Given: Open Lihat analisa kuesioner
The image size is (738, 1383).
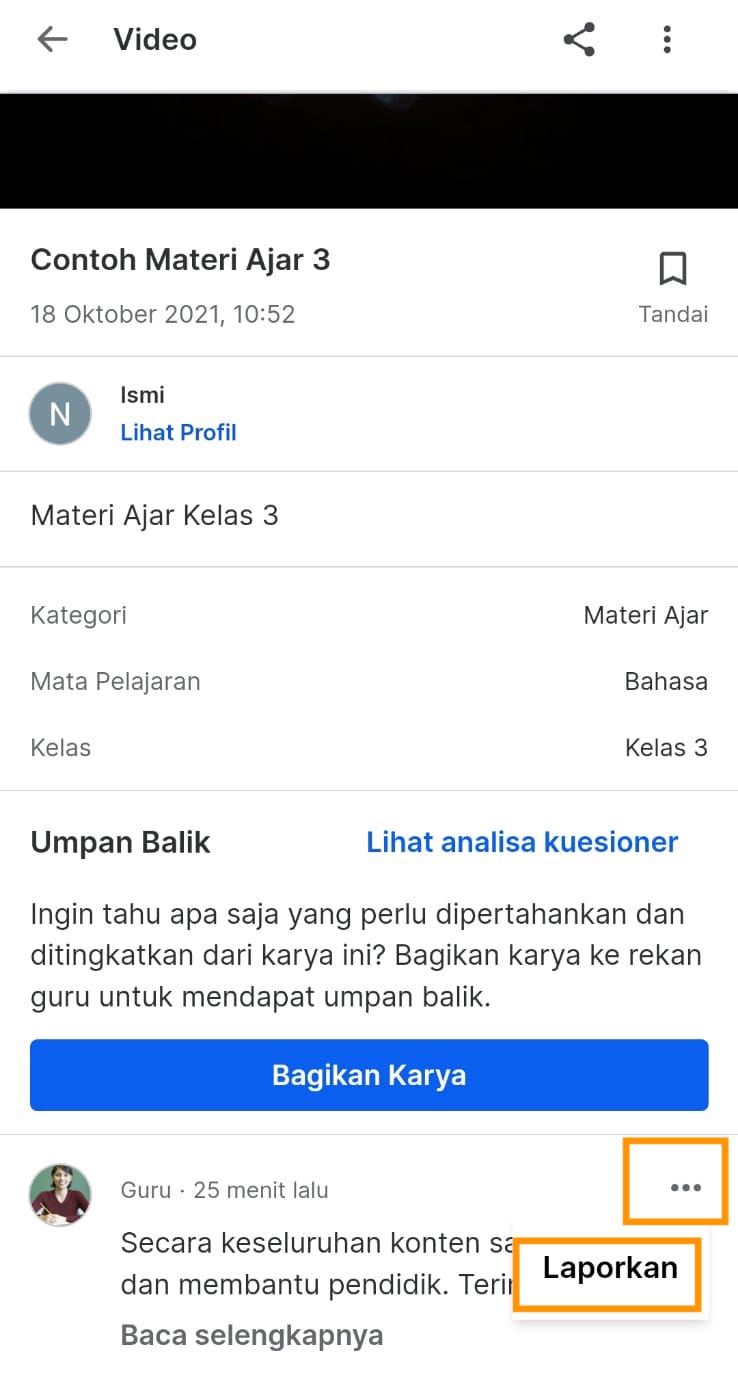Looking at the screenshot, I should tap(522, 842).
